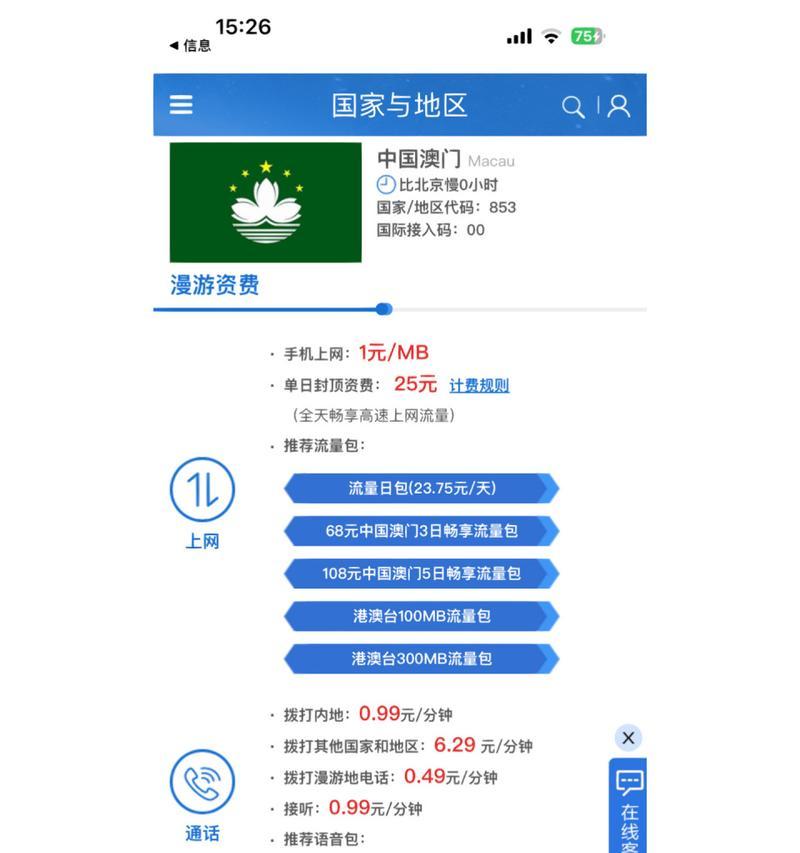Open the user profile icon
The height and width of the screenshot is (853, 800).
click(x=619, y=106)
